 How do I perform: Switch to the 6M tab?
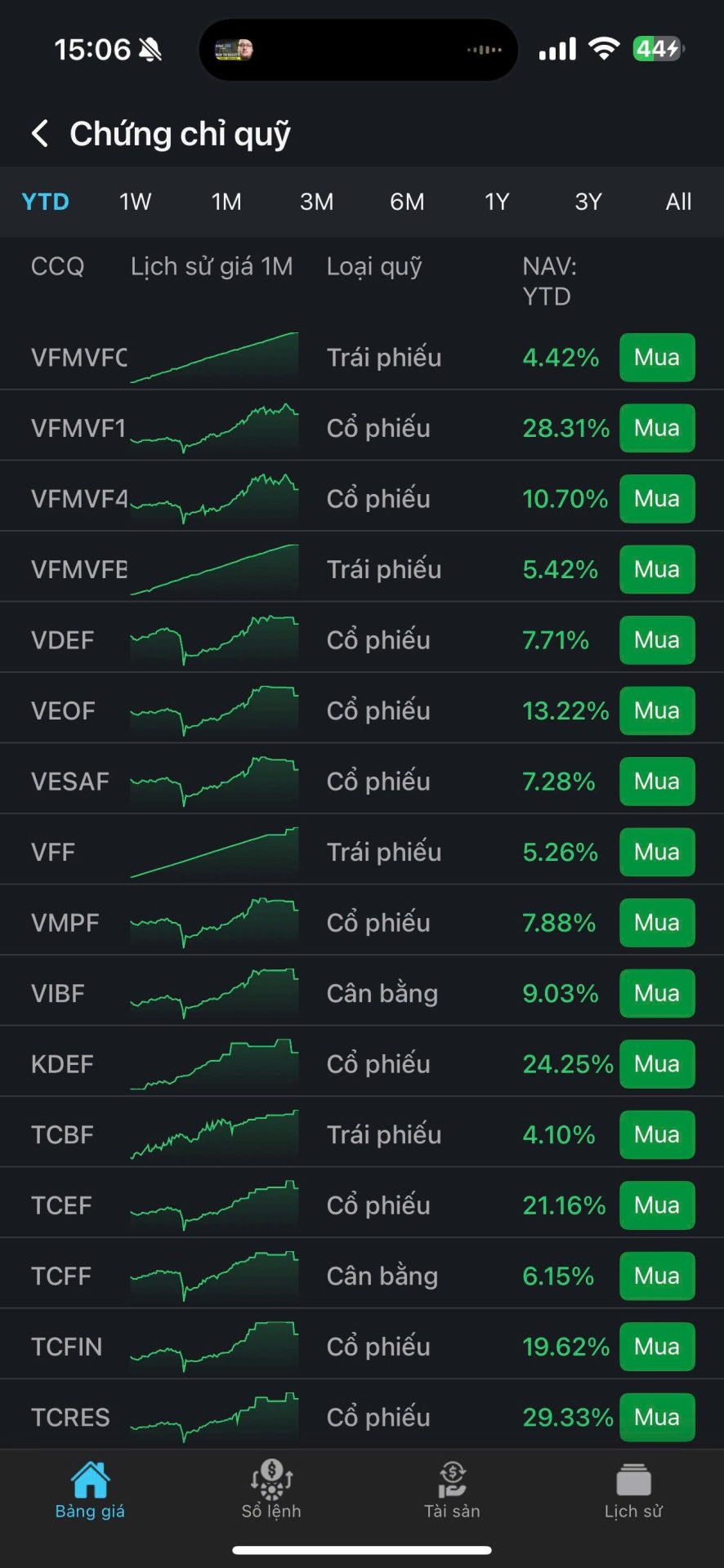[x=407, y=202]
